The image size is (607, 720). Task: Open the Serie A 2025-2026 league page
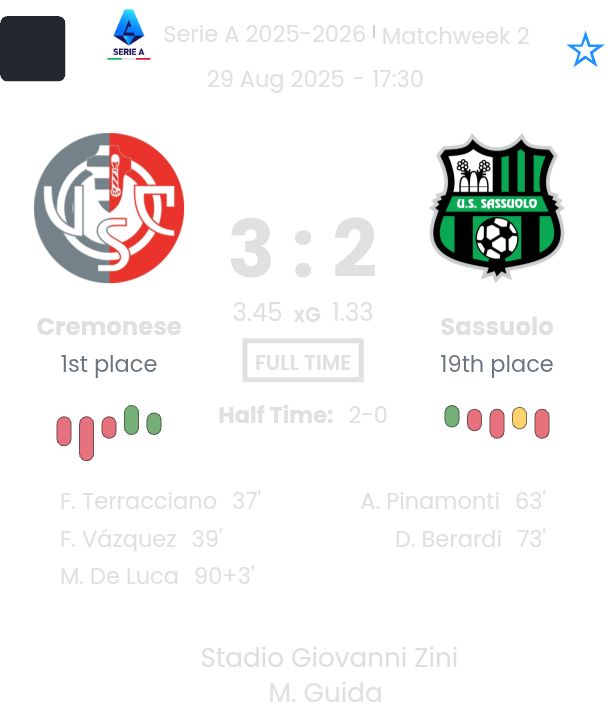pyautogui.click(x=264, y=35)
